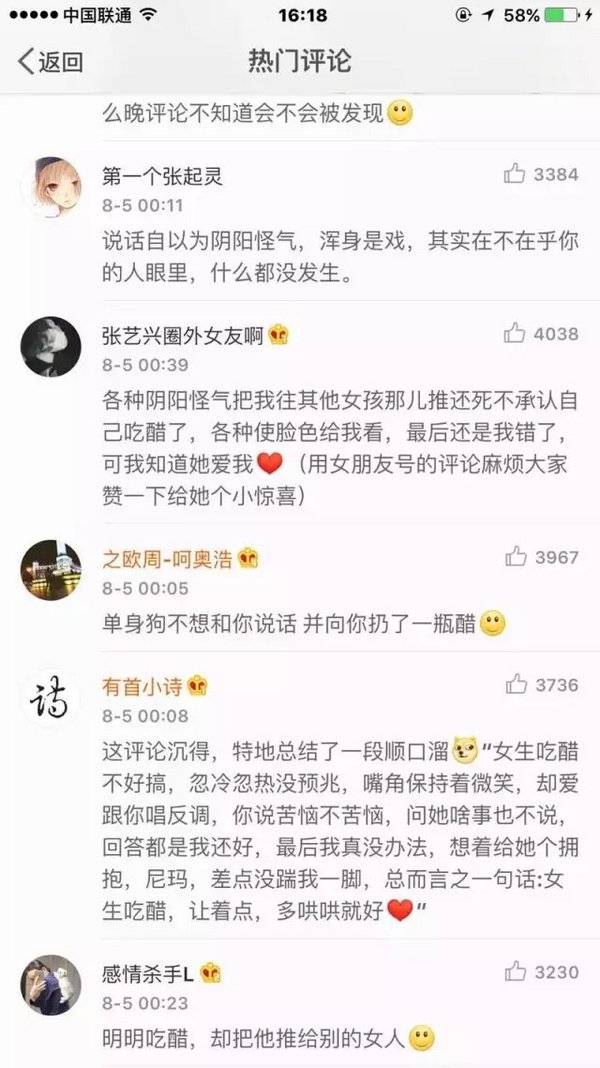Screen dimensions: 600x1068
Task: Open the avatar of 有首小诗
Action: tap(50, 698)
